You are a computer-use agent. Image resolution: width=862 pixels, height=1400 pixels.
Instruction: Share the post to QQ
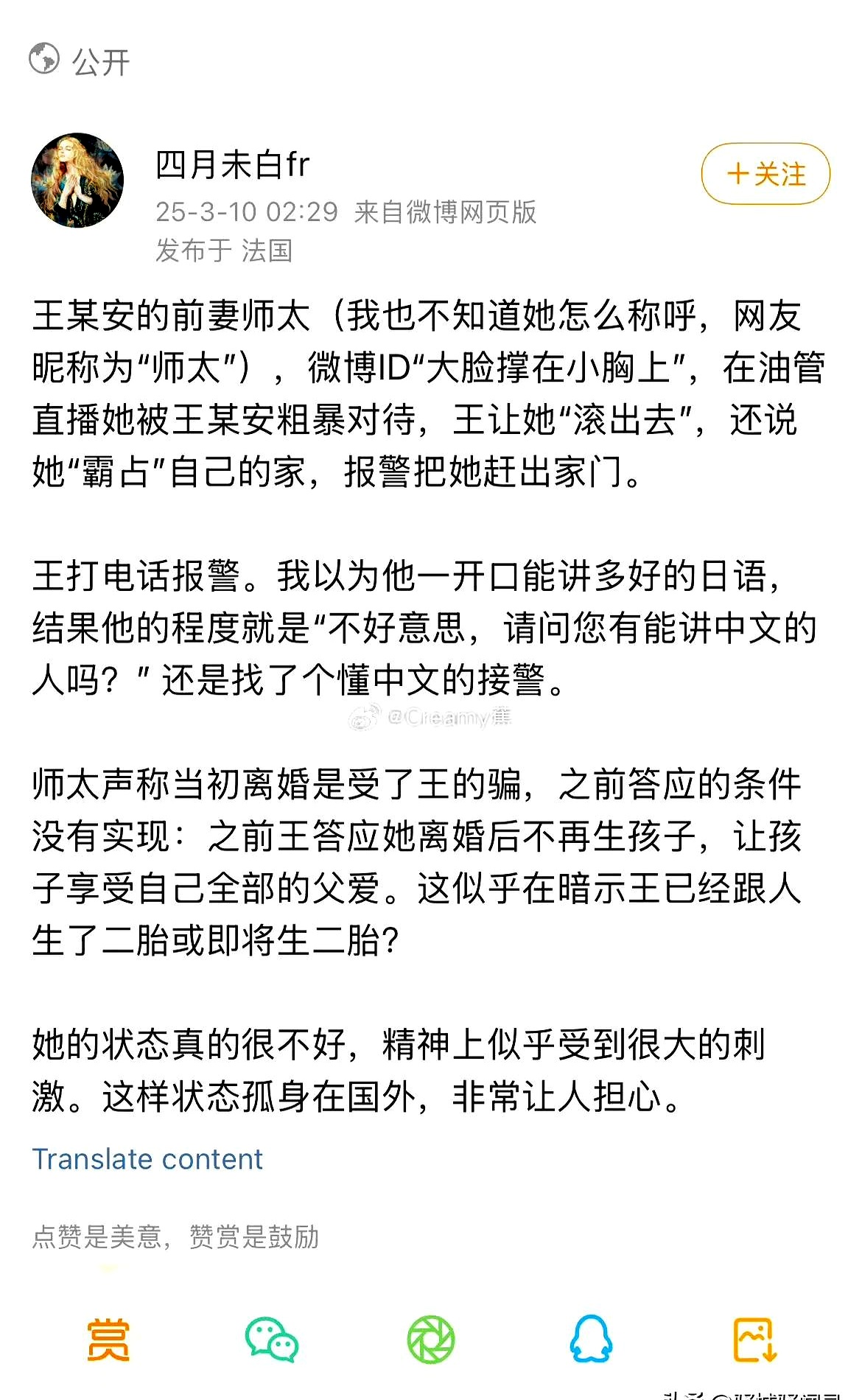pyautogui.click(x=592, y=1339)
